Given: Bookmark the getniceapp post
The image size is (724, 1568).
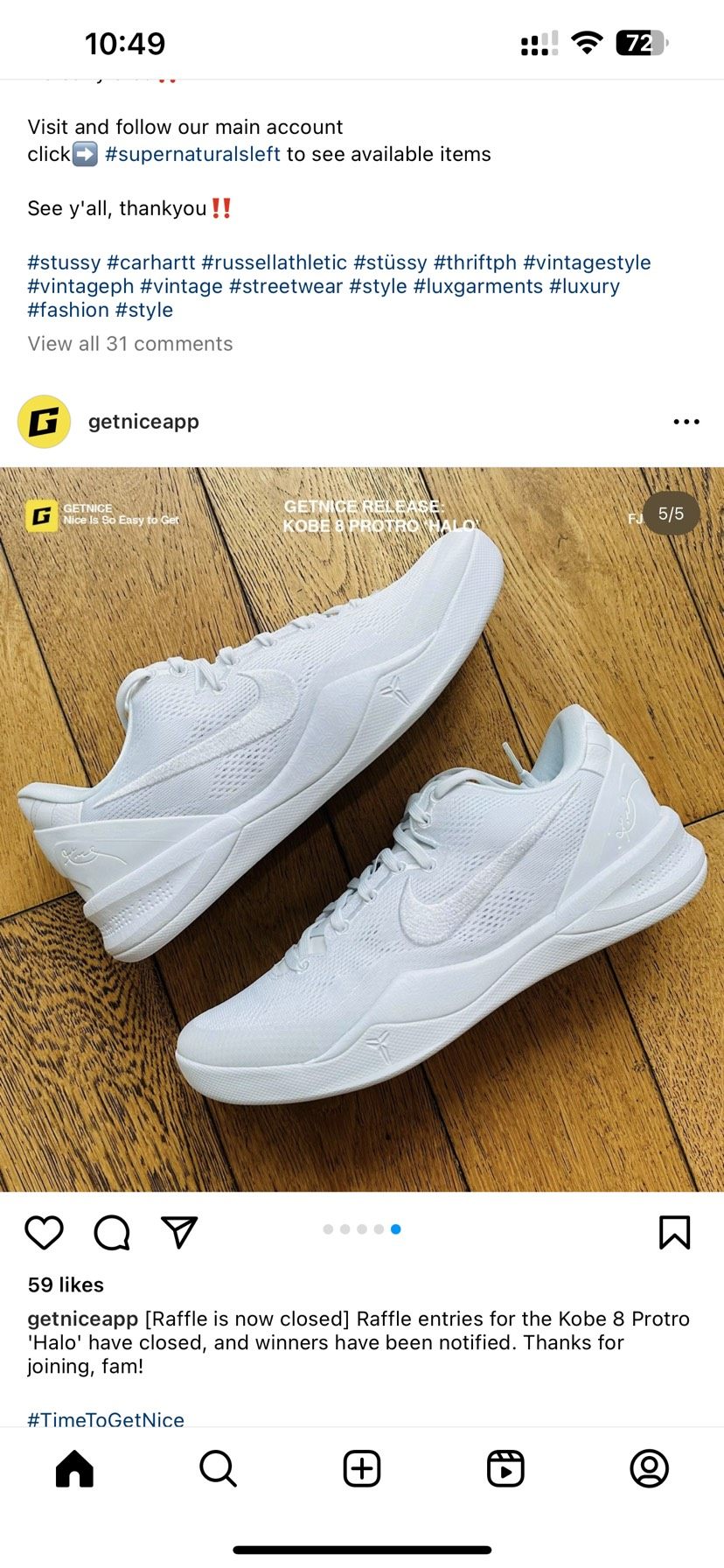Looking at the screenshot, I should [x=674, y=1232].
